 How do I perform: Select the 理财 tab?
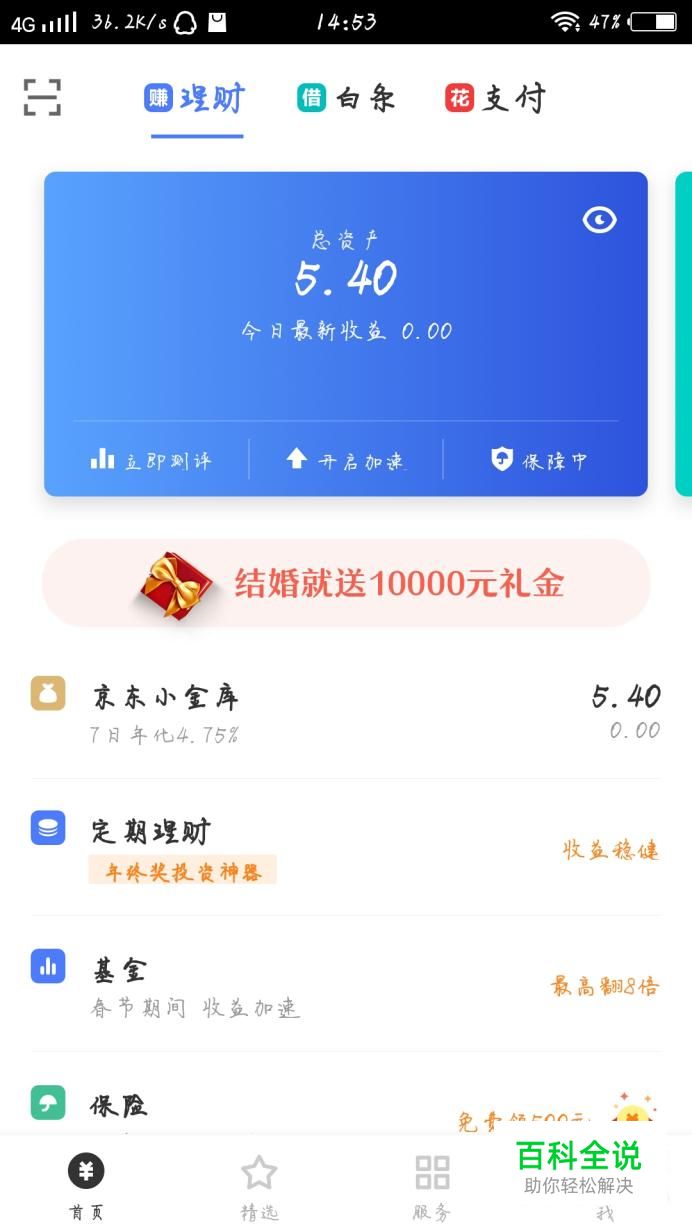coord(196,98)
